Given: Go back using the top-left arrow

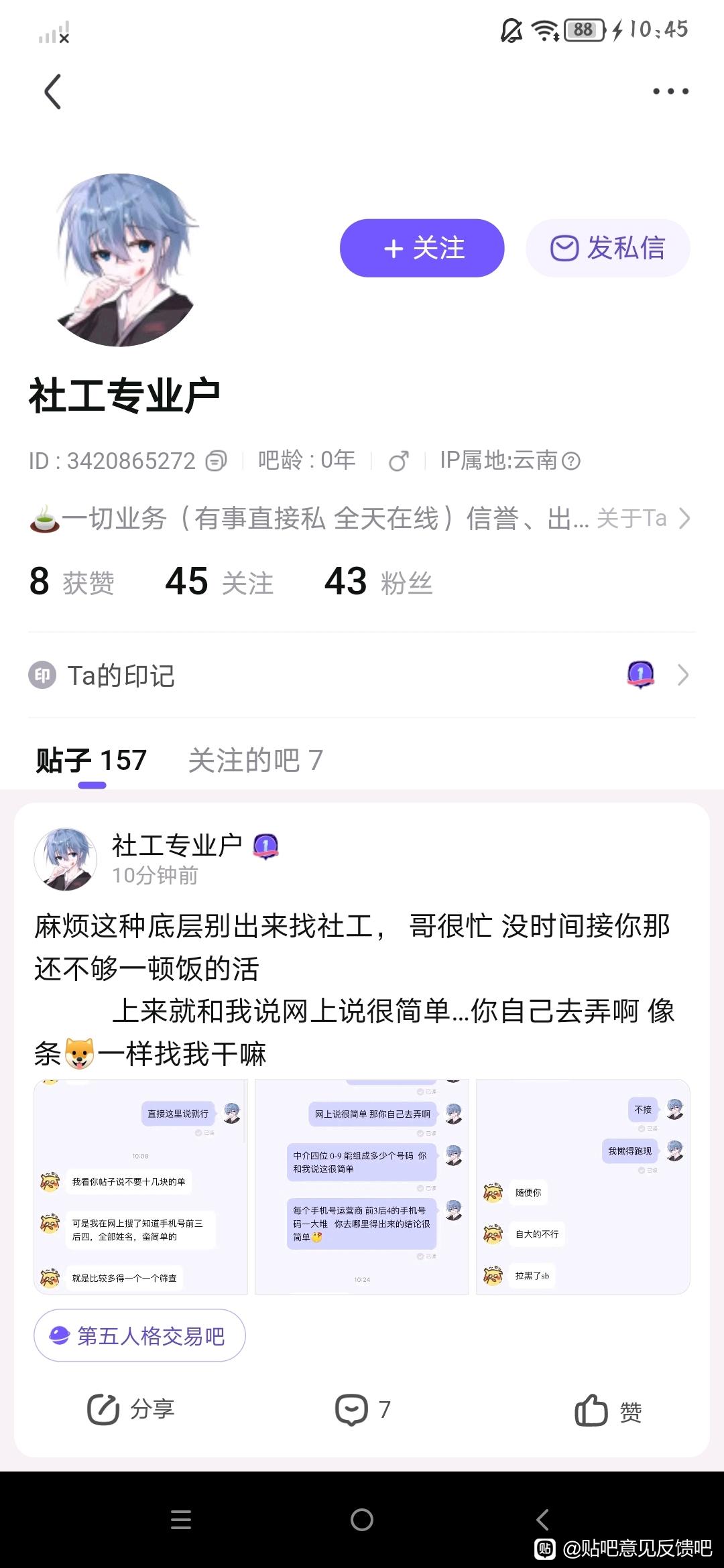Looking at the screenshot, I should [53, 92].
